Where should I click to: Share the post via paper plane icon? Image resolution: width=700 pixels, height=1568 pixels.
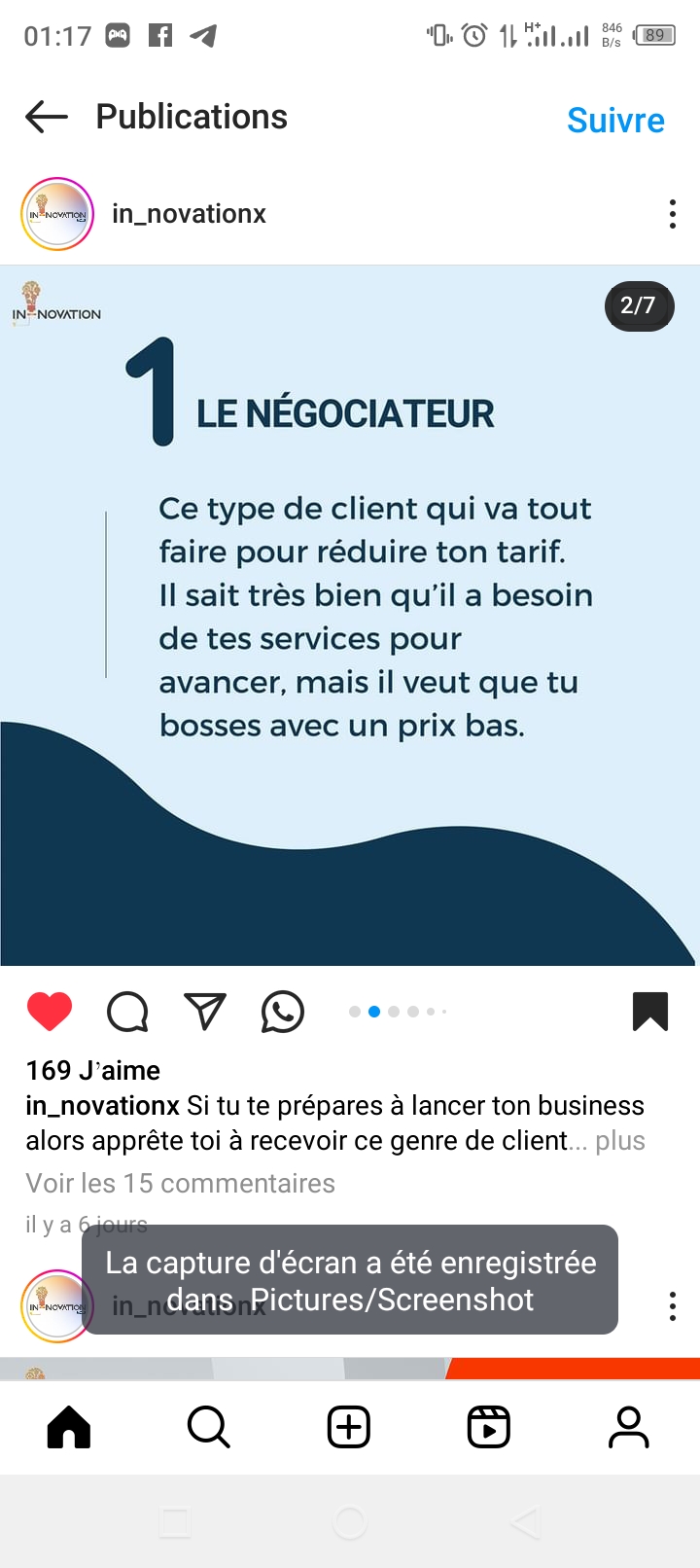[x=205, y=1012]
